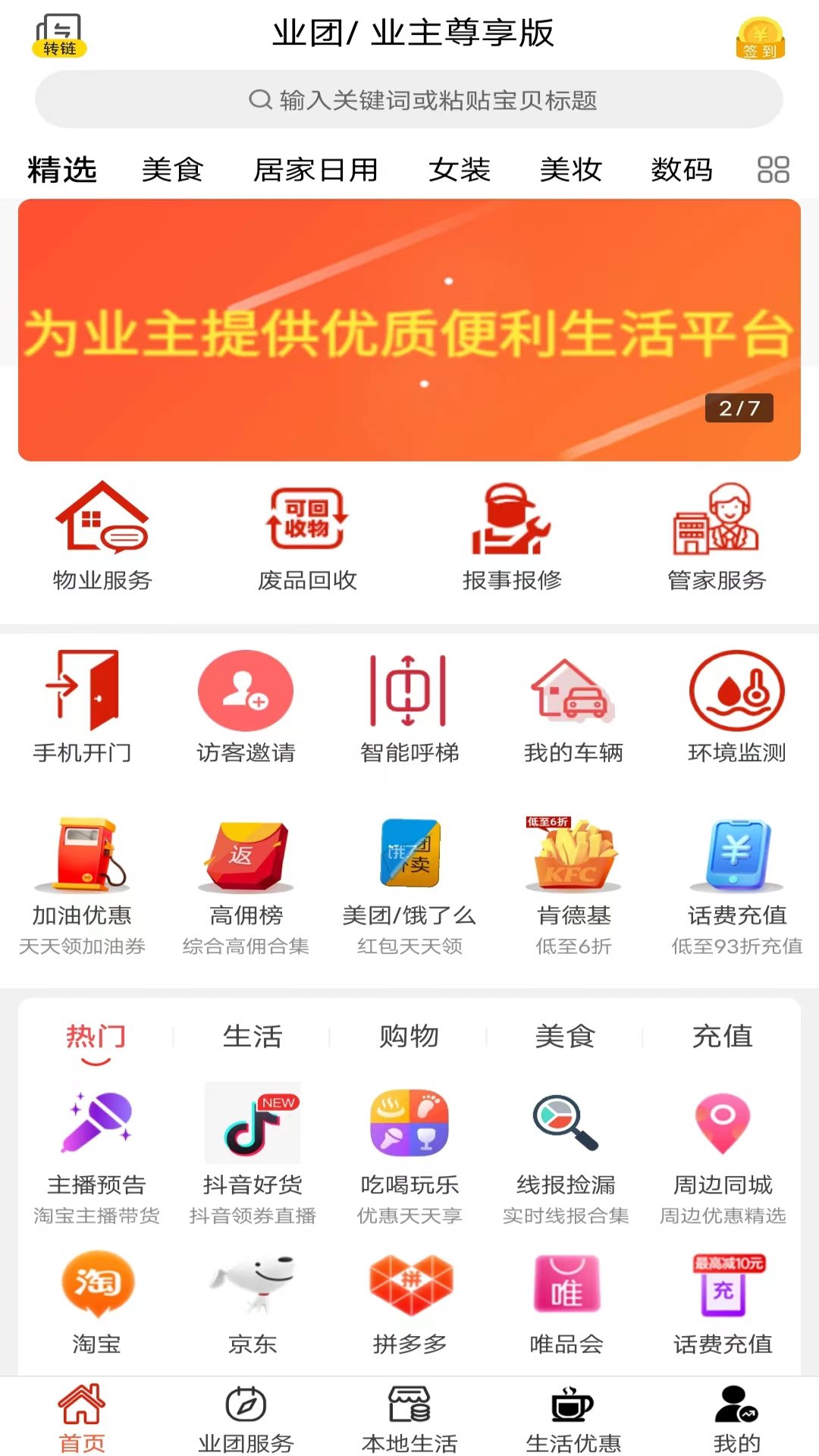Image resolution: width=819 pixels, height=1456 pixels.
Task: Open 智能呼梯 elevator call
Action: click(409, 705)
